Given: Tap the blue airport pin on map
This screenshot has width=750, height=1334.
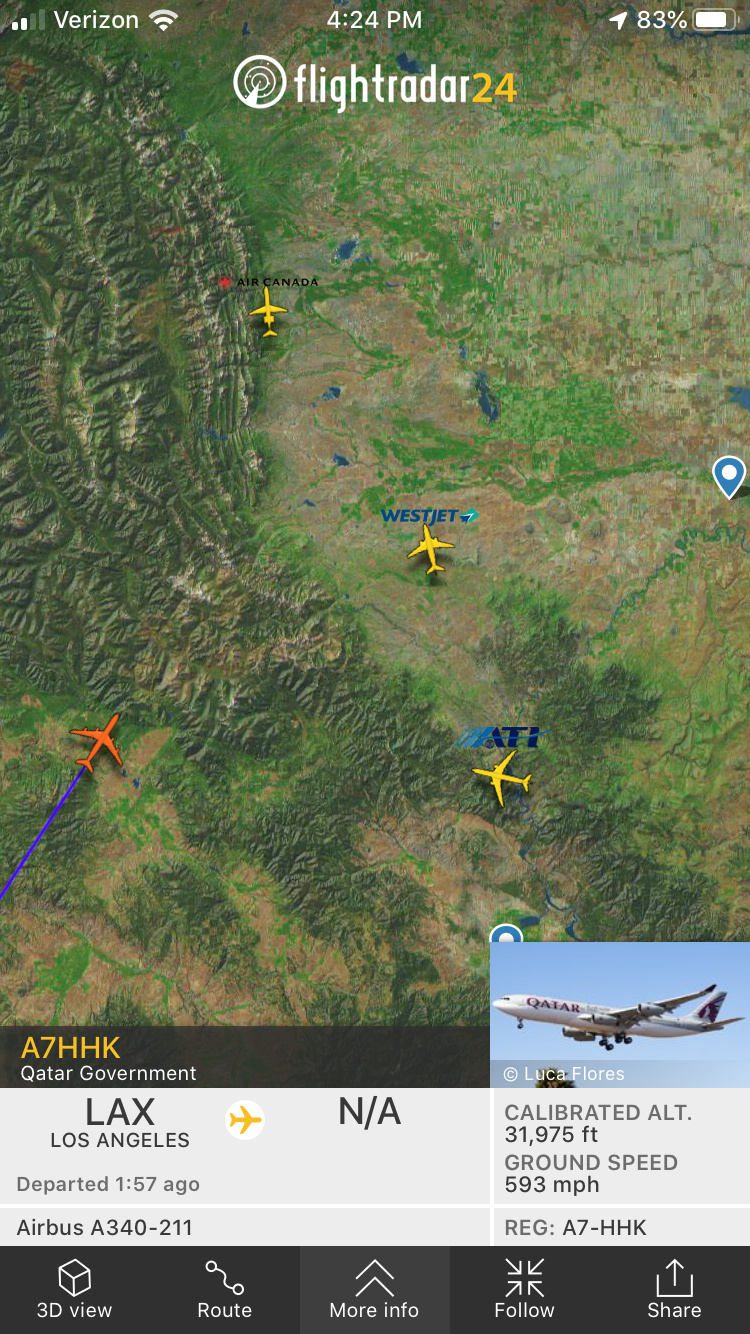Looking at the screenshot, I should click(x=729, y=475).
